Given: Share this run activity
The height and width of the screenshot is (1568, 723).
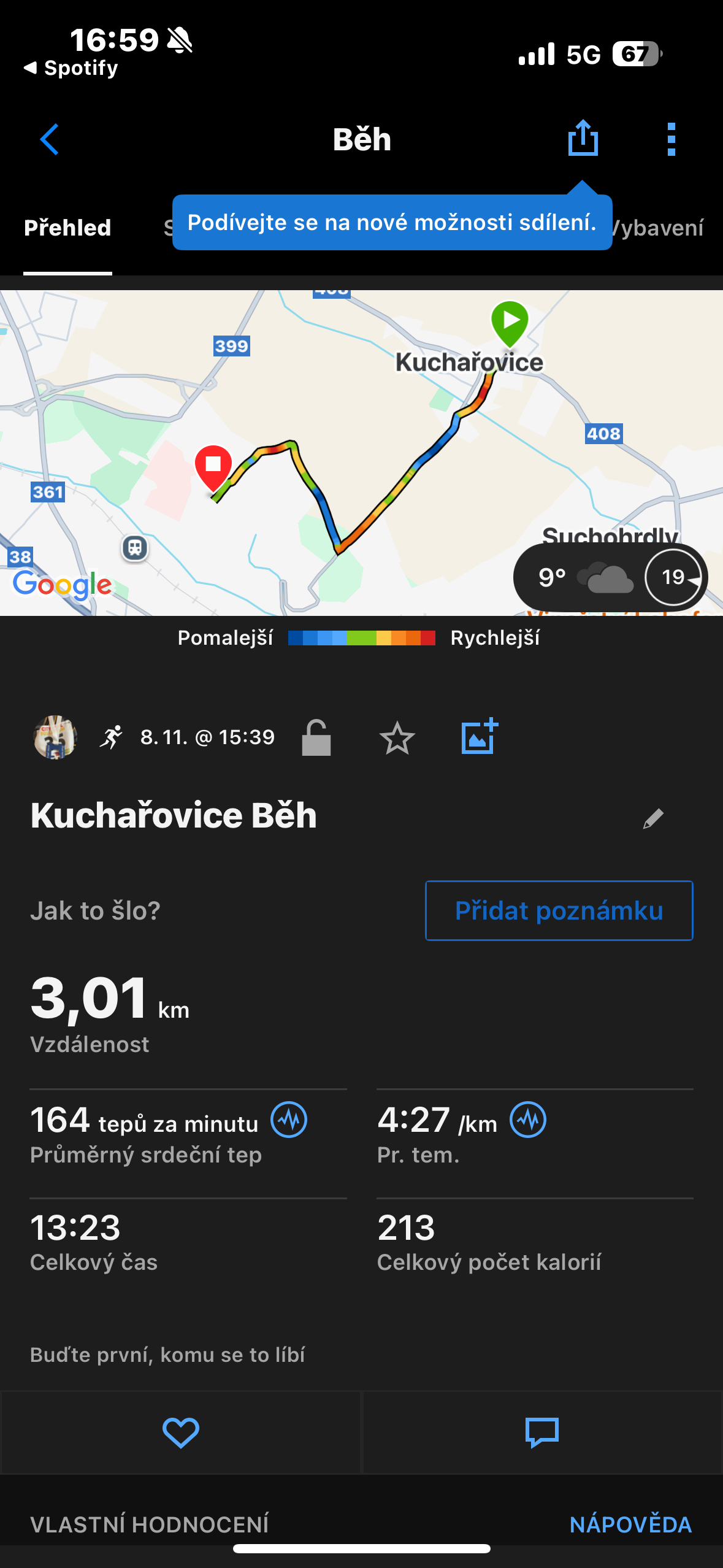Looking at the screenshot, I should [583, 139].
